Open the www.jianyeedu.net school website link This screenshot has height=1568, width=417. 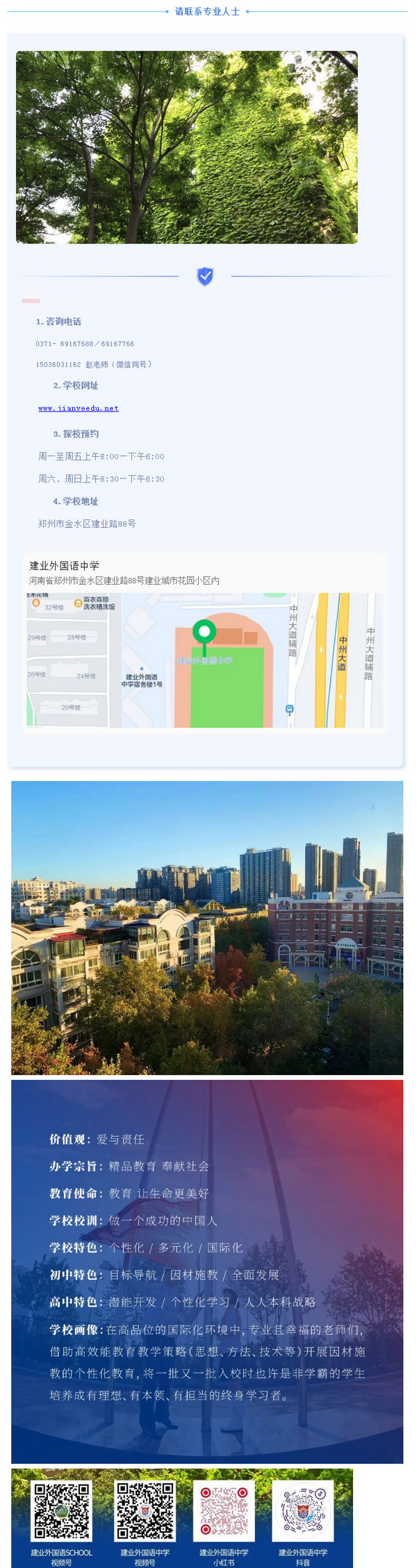click(79, 408)
